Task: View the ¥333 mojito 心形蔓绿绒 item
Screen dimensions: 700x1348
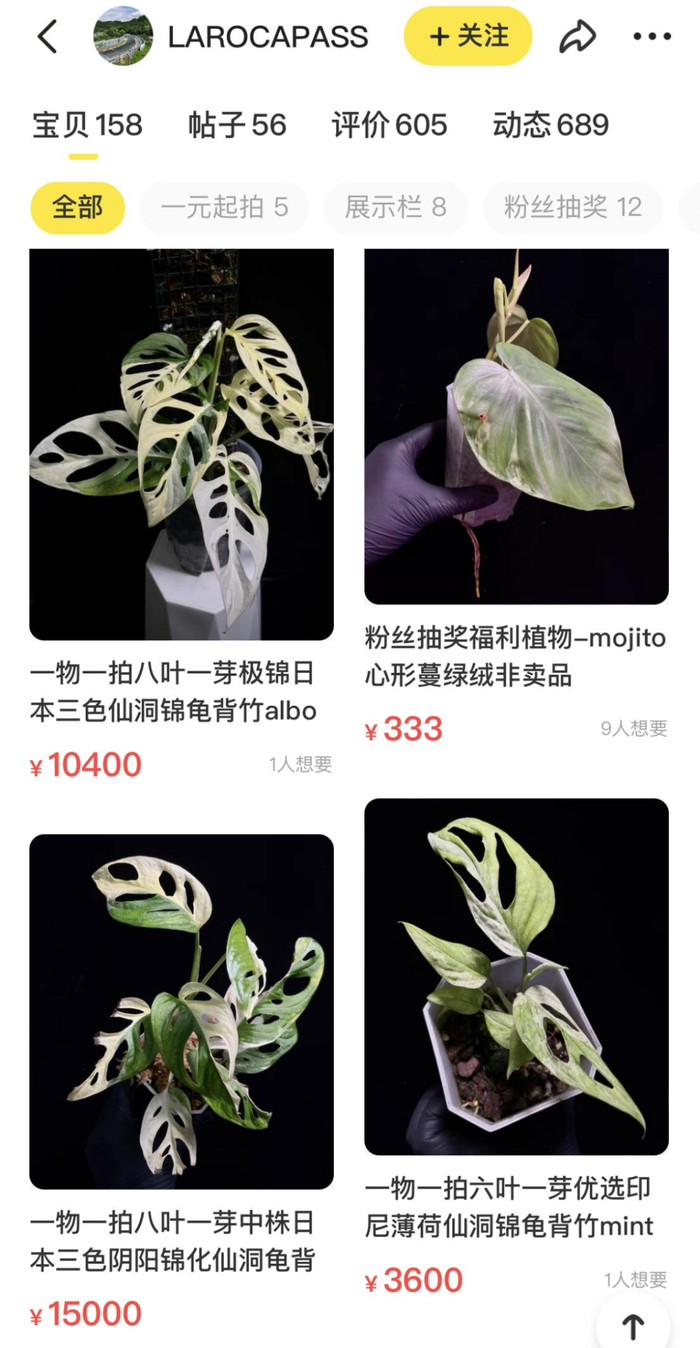Action: click(516, 427)
